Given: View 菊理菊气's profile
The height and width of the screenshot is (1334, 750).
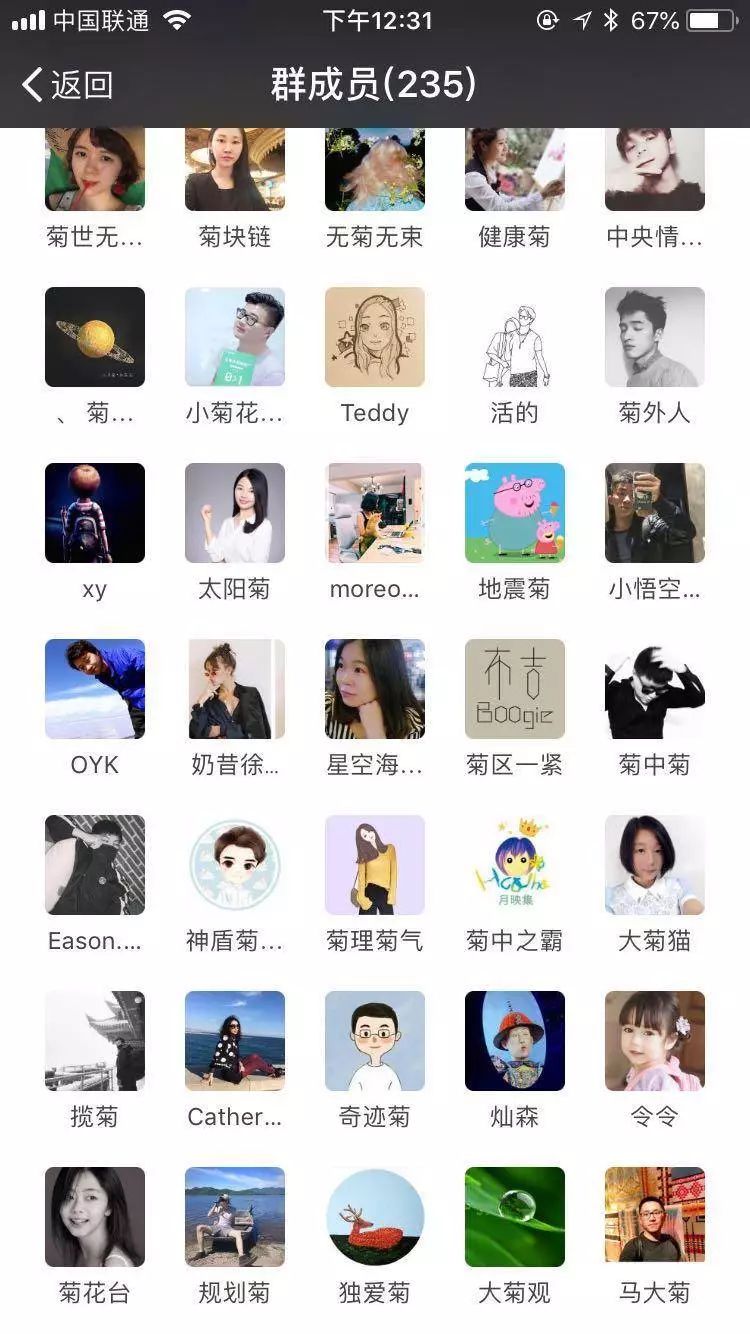Looking at the screenshot, I should point(375,865).
